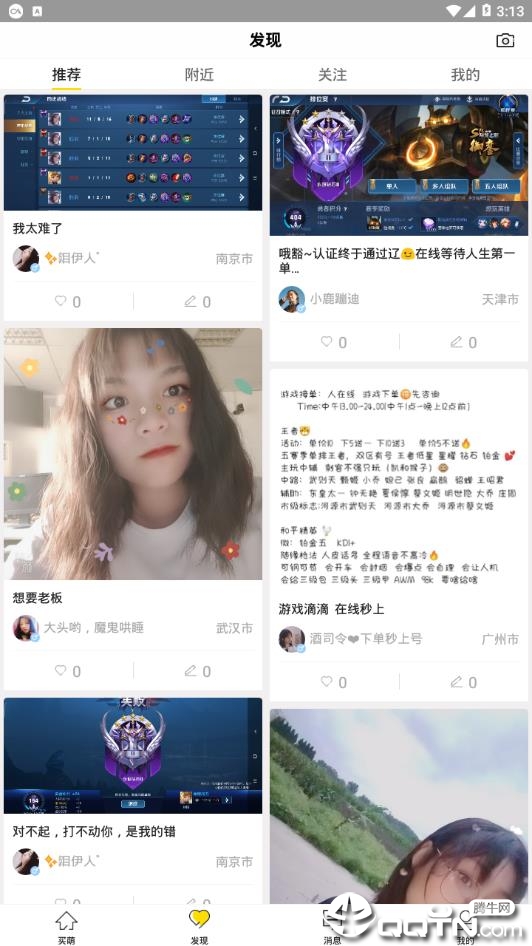Screen dimensions: 532x946
Task: Like the 想要老板 post
Action: pyautogui.click(x=68, y=671)
